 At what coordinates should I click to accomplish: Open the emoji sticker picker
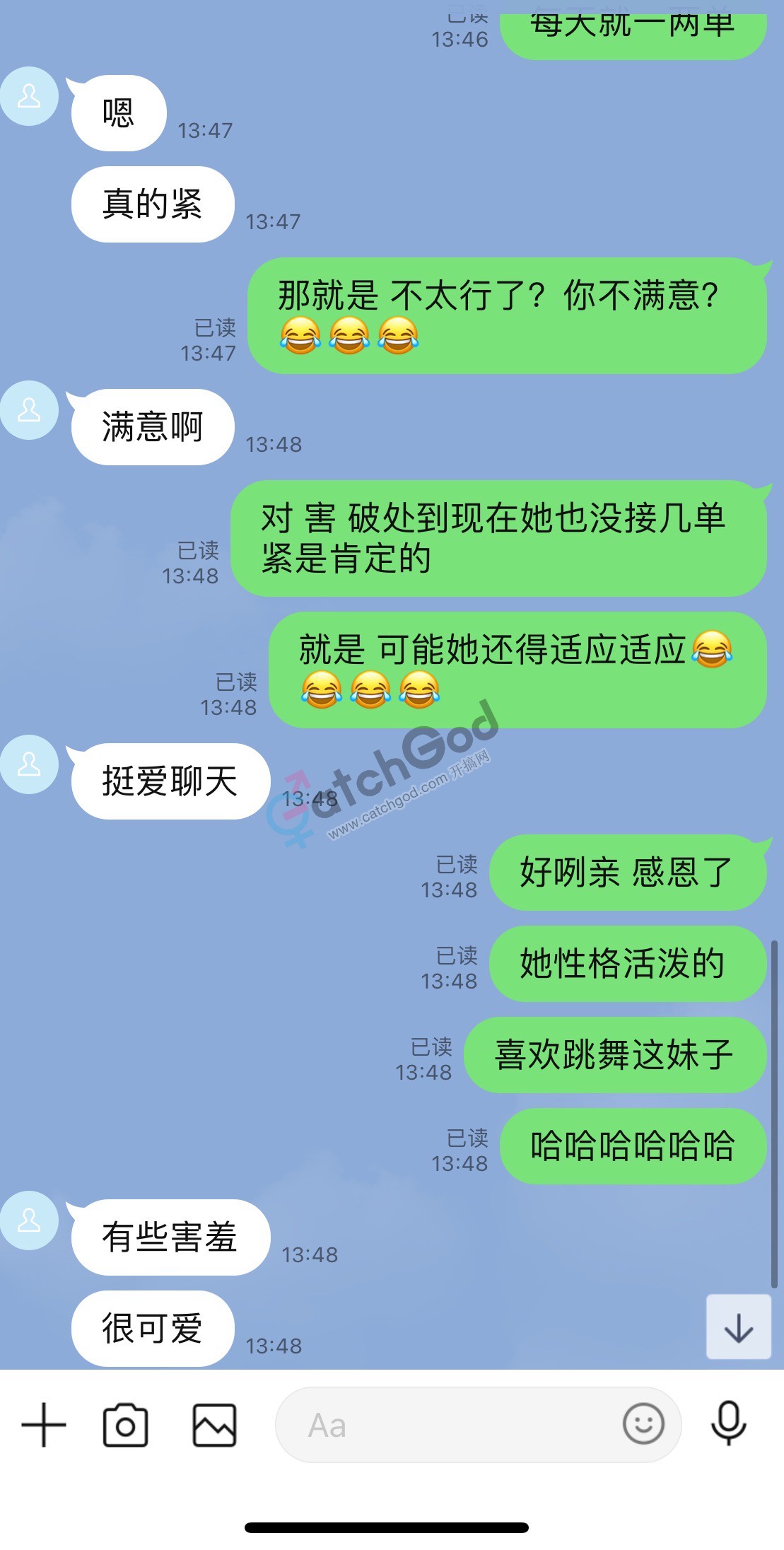[x=643, y=1423]
